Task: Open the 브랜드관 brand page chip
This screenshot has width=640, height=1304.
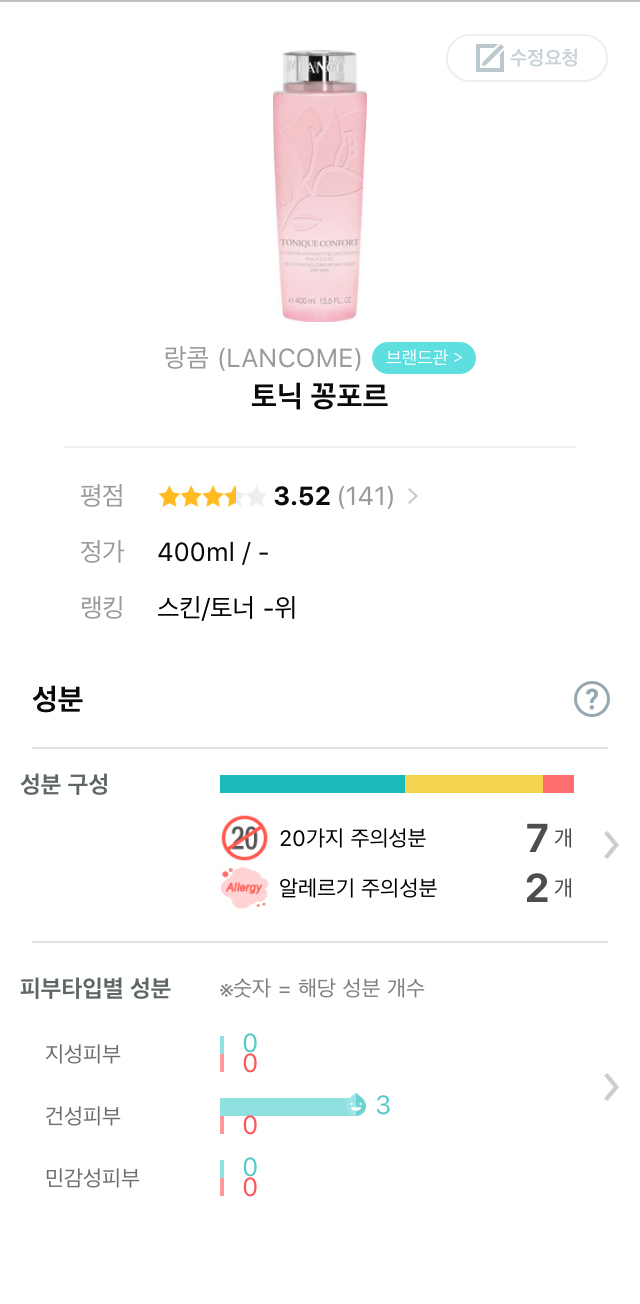Action: point(424,357)
